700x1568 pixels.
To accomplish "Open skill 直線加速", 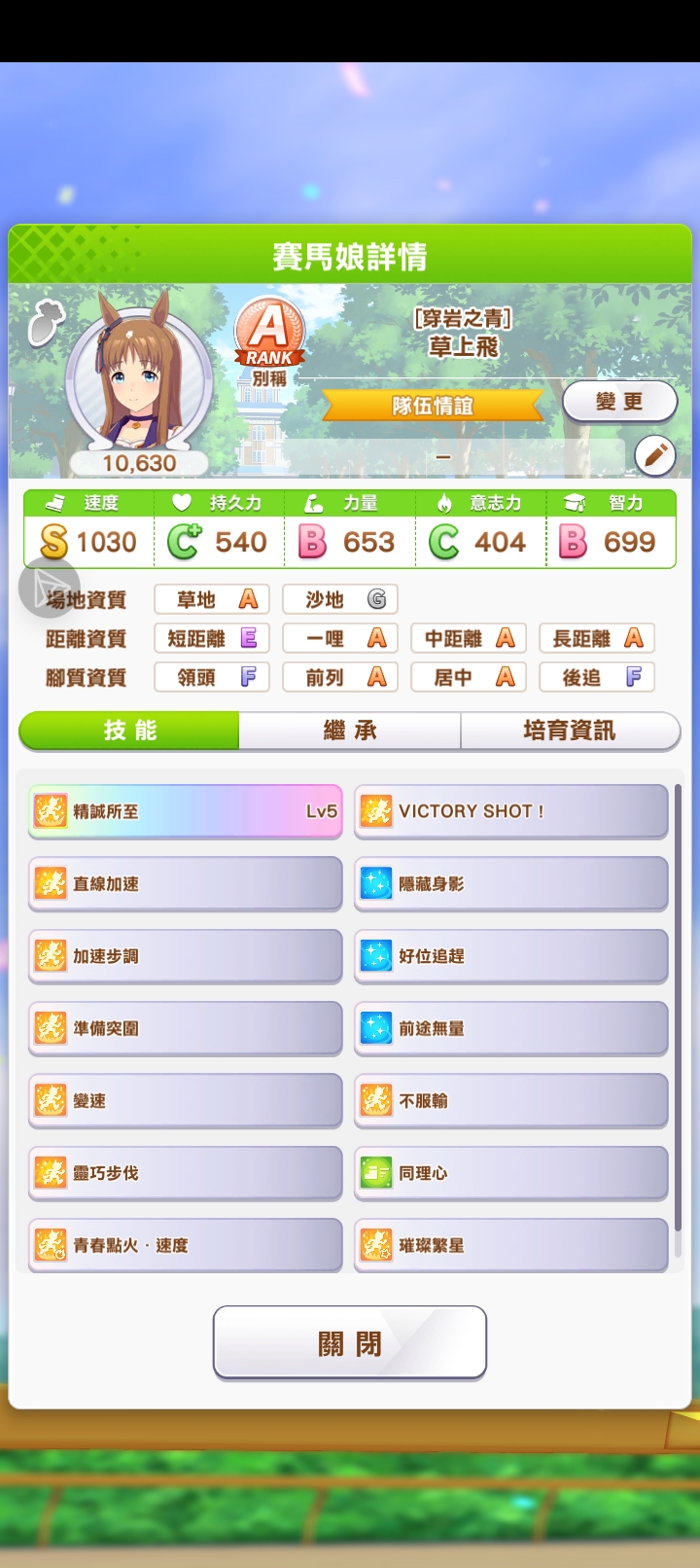I will tap(185, 883).
